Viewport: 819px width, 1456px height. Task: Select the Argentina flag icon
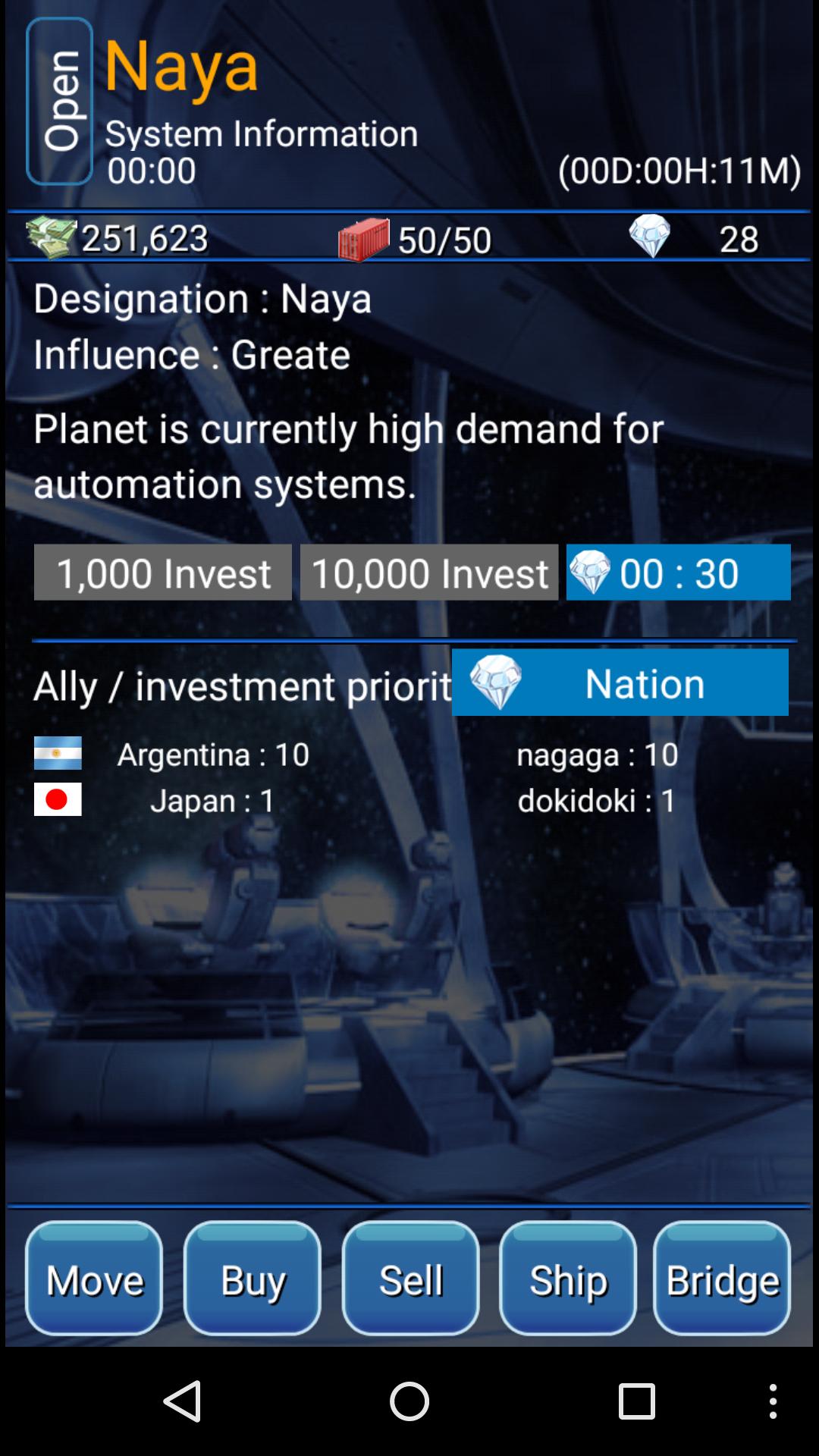tap(57, 754)
